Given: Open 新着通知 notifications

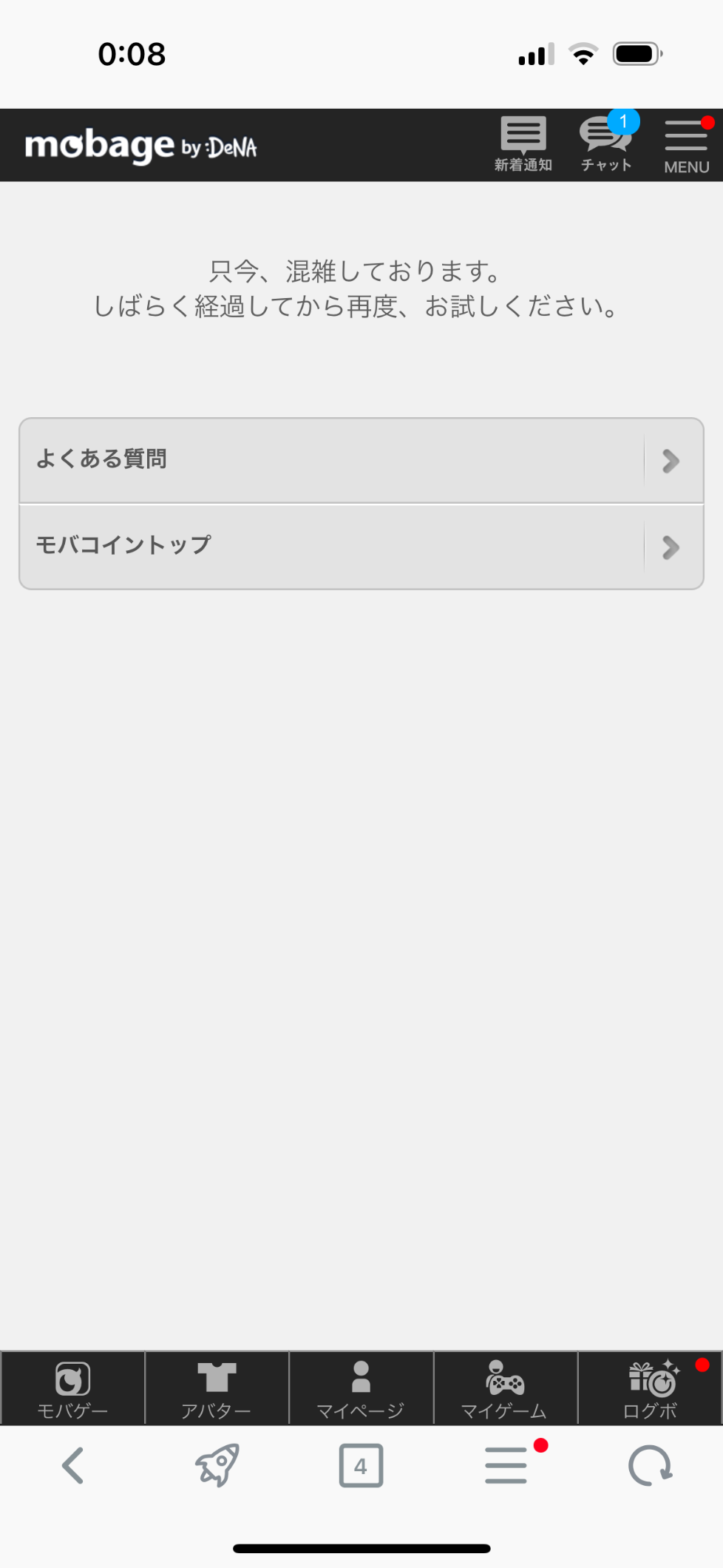Looking at the screenshot, I should 523,144.
